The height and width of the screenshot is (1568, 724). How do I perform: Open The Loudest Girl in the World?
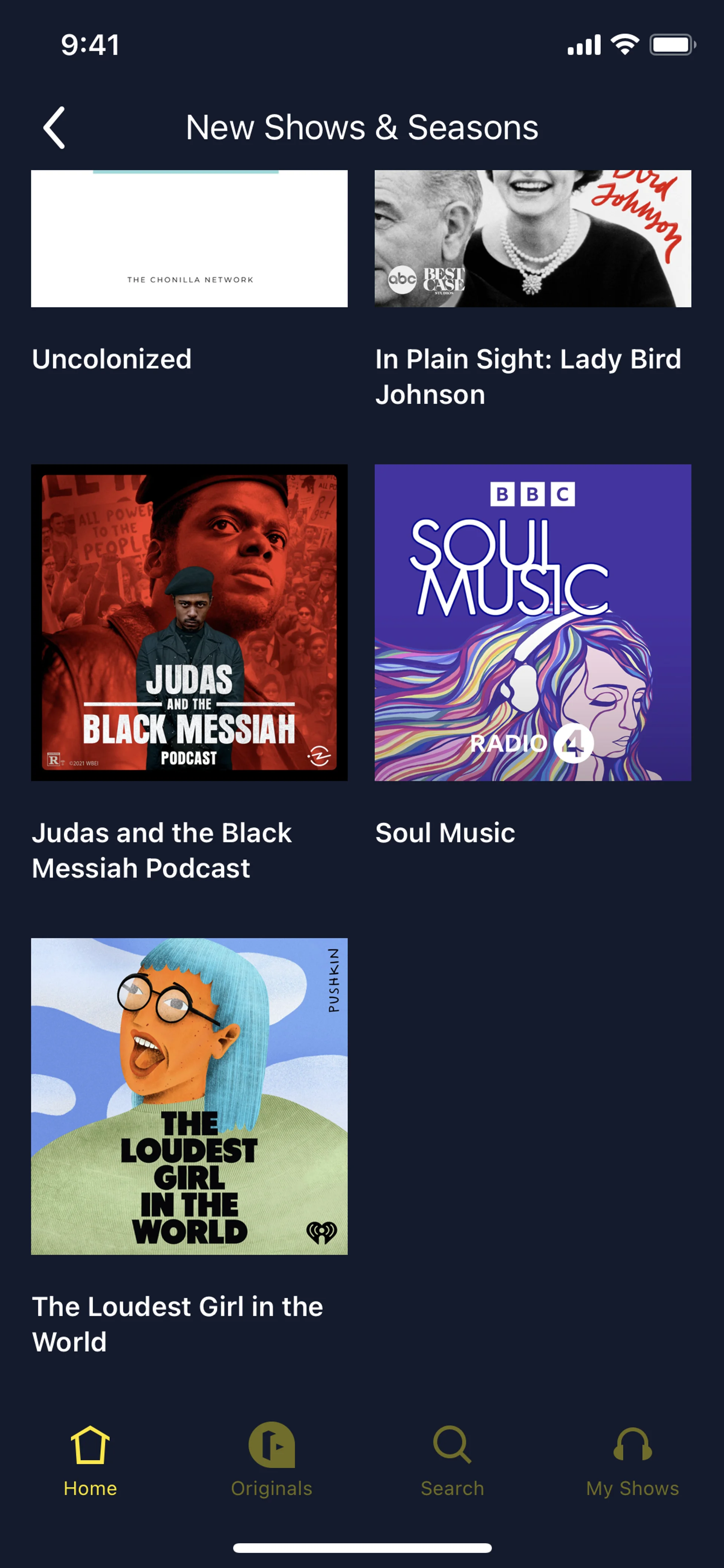(x=189, y=1096)
